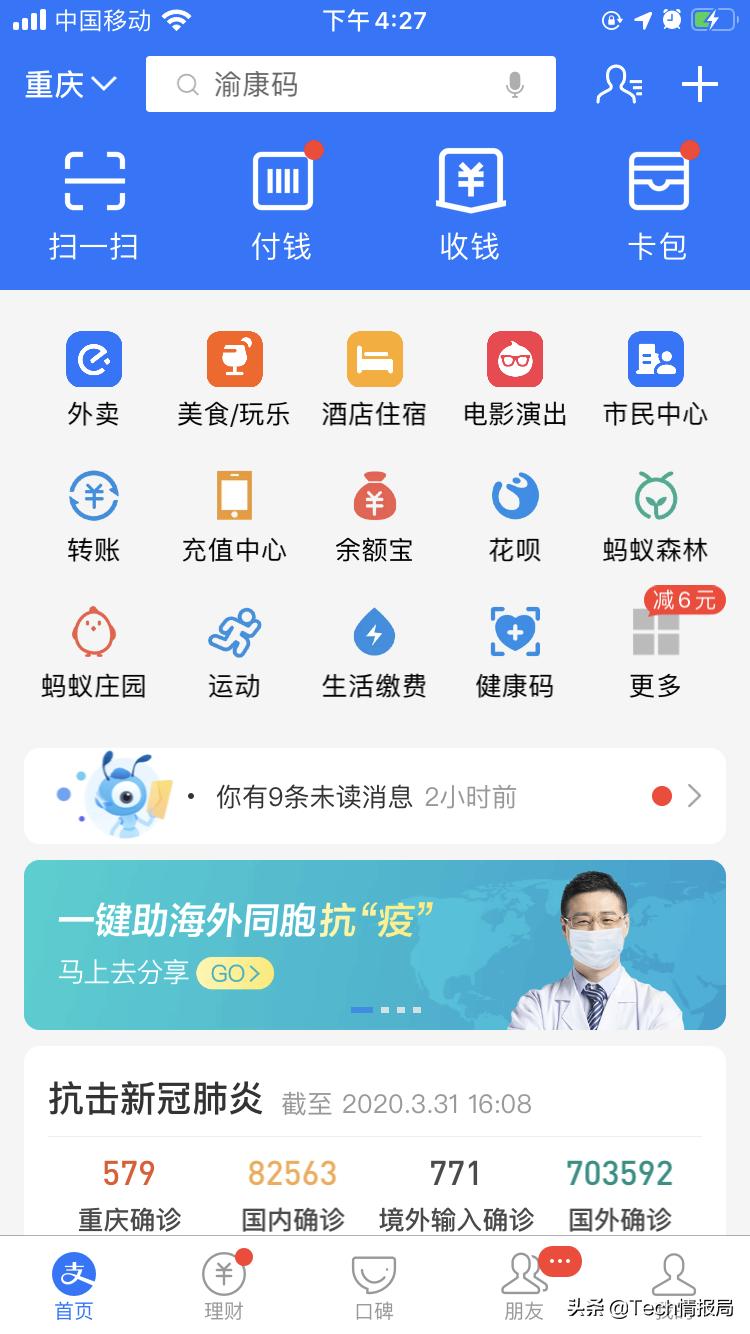750x1334 pixels.
Task: Switch to the Wealth (理财) tab
Action: click(x=224, y=1287)
